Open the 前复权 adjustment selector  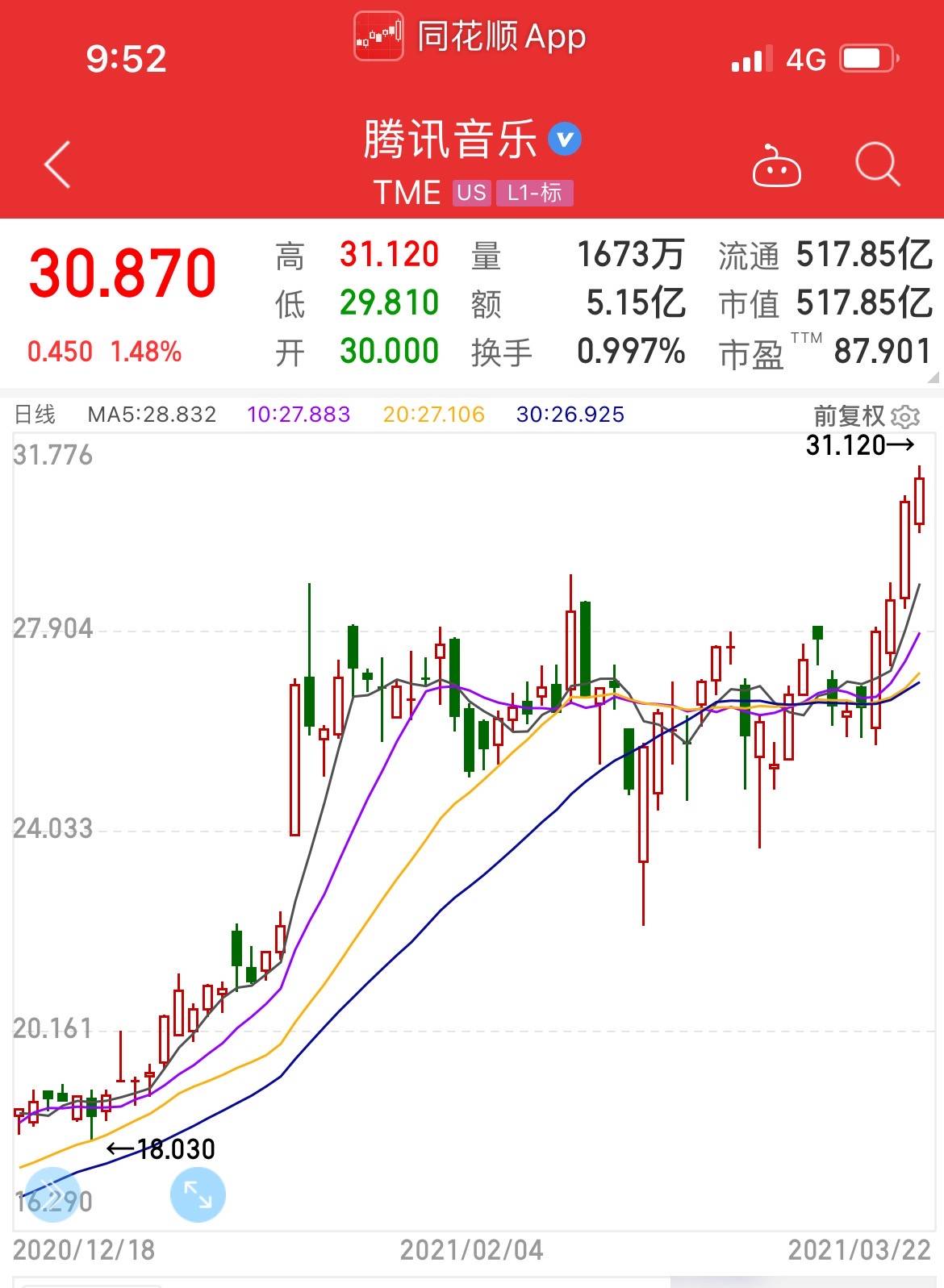pyautogui.click(x=850, y=414)
